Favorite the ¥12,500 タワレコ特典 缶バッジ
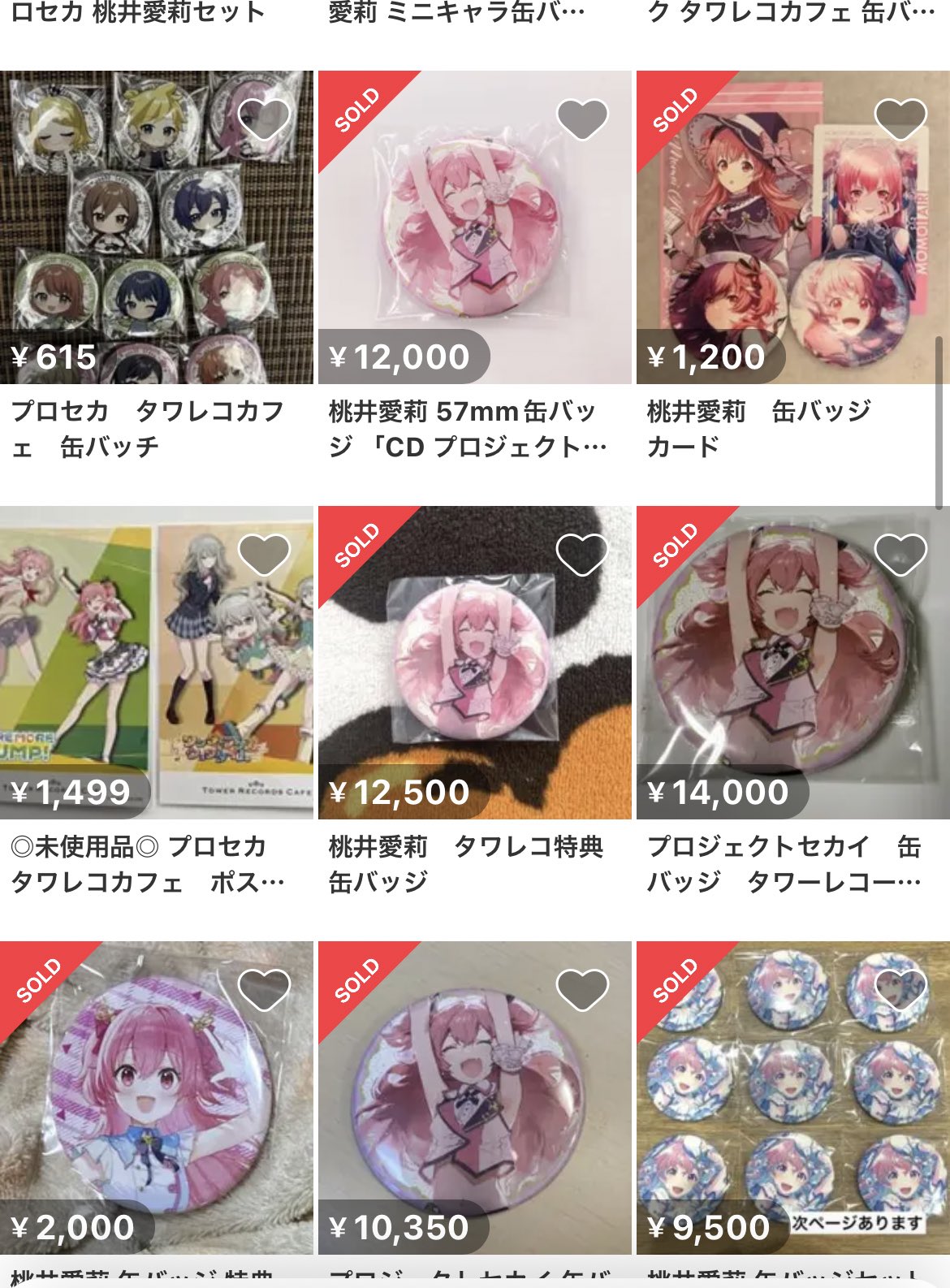This screenshot has width=950, height=1288. pos(582,555)
